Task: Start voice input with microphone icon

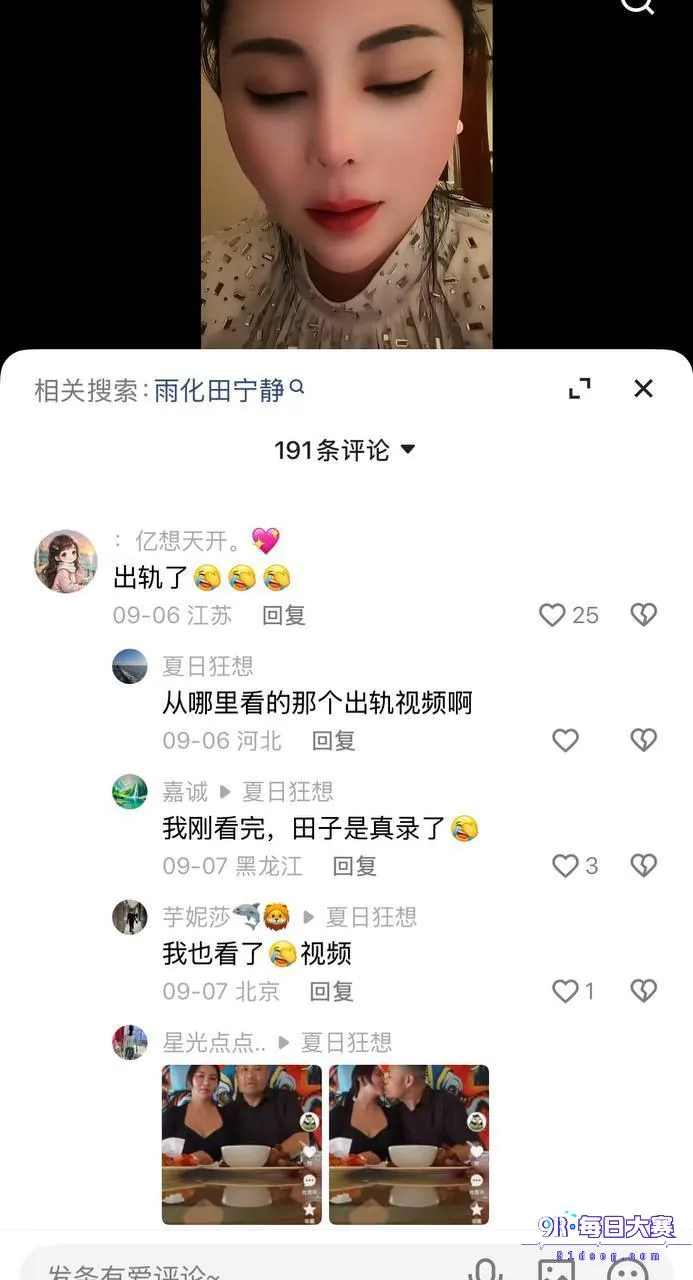Action: 485,1270
